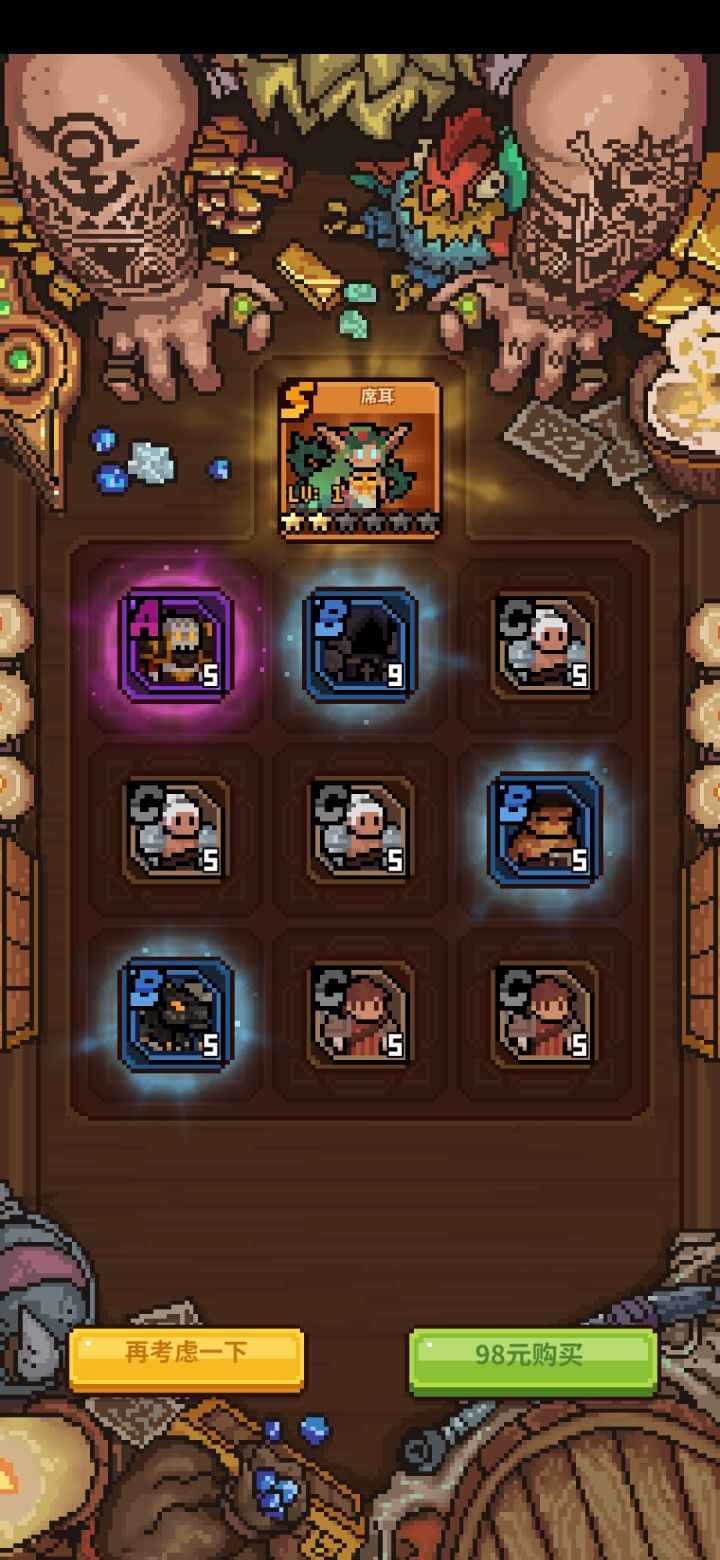Image resolution: width=720 pixels, height=1560 pixels.
Task: Select the B-rank brown bear card
Action: click(x=540, y=830)
